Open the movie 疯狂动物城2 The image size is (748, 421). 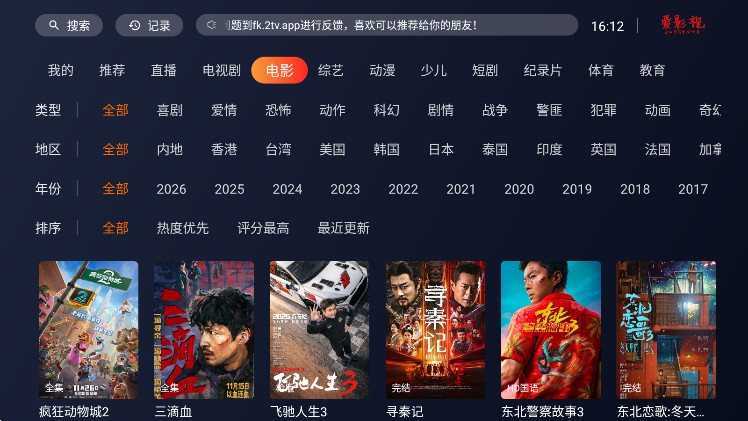coord(88,330)
